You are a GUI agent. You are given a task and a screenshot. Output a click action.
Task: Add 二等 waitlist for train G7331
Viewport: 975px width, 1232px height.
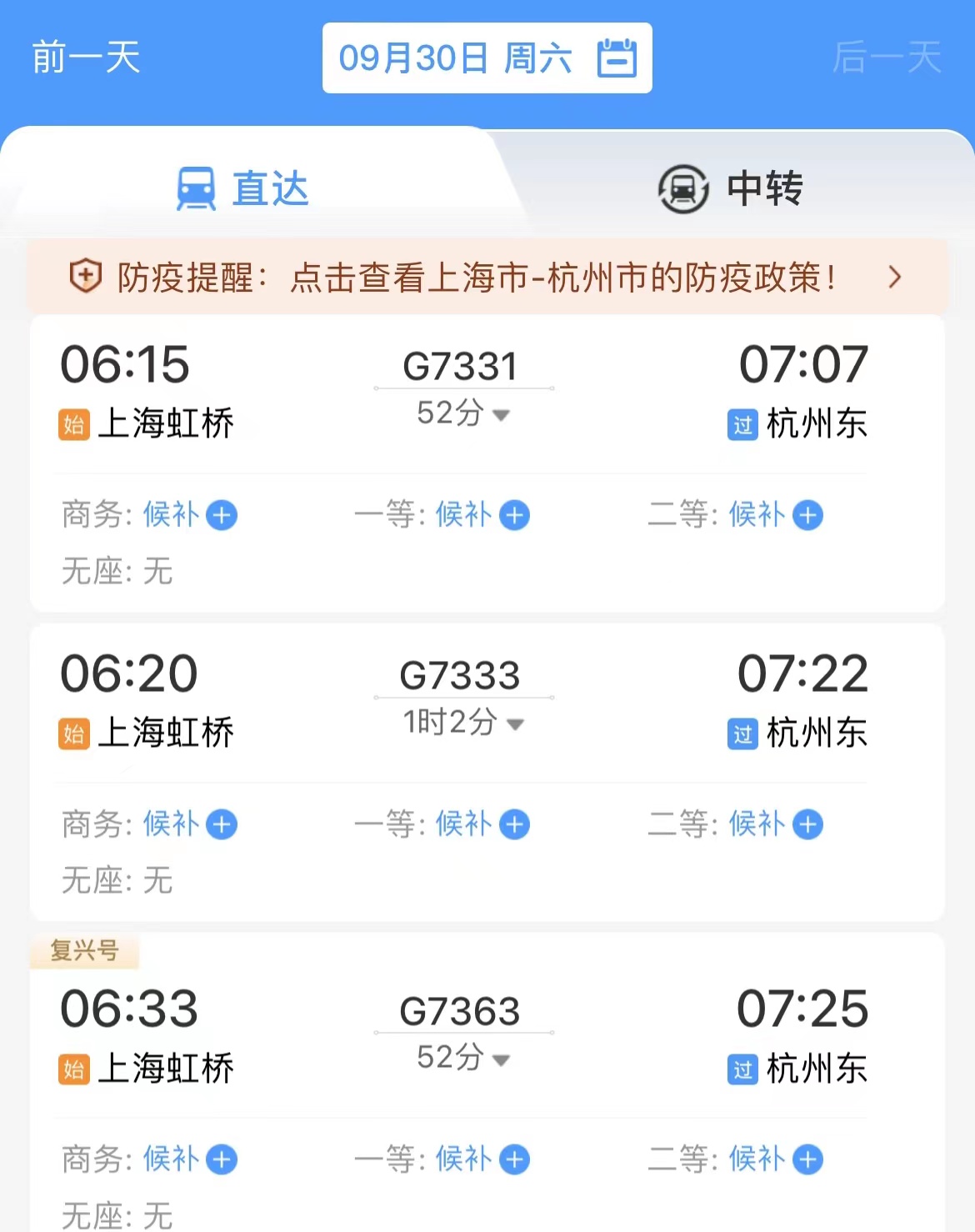click(807, 515)
